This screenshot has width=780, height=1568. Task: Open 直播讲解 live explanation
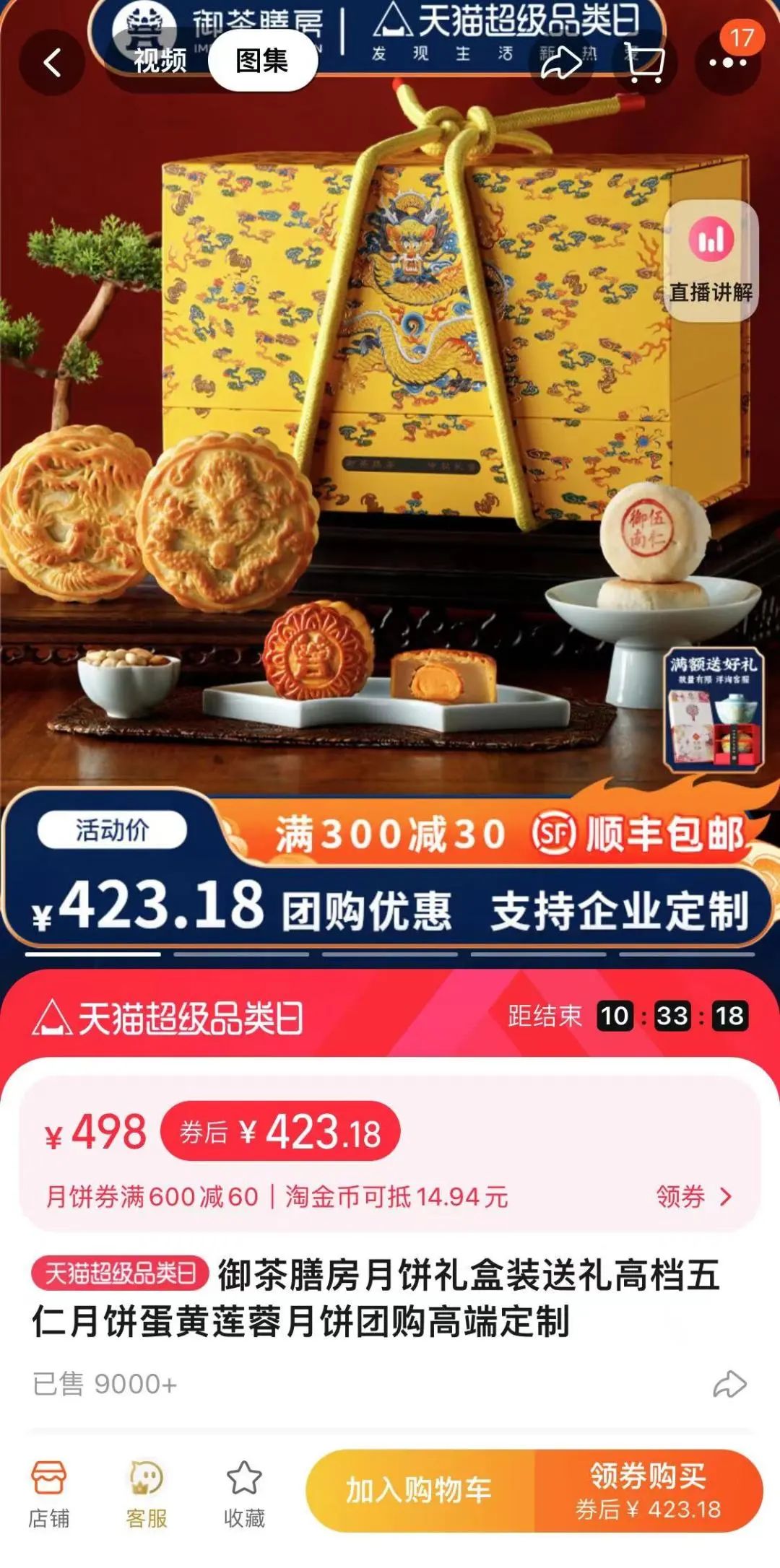[711, 261]
